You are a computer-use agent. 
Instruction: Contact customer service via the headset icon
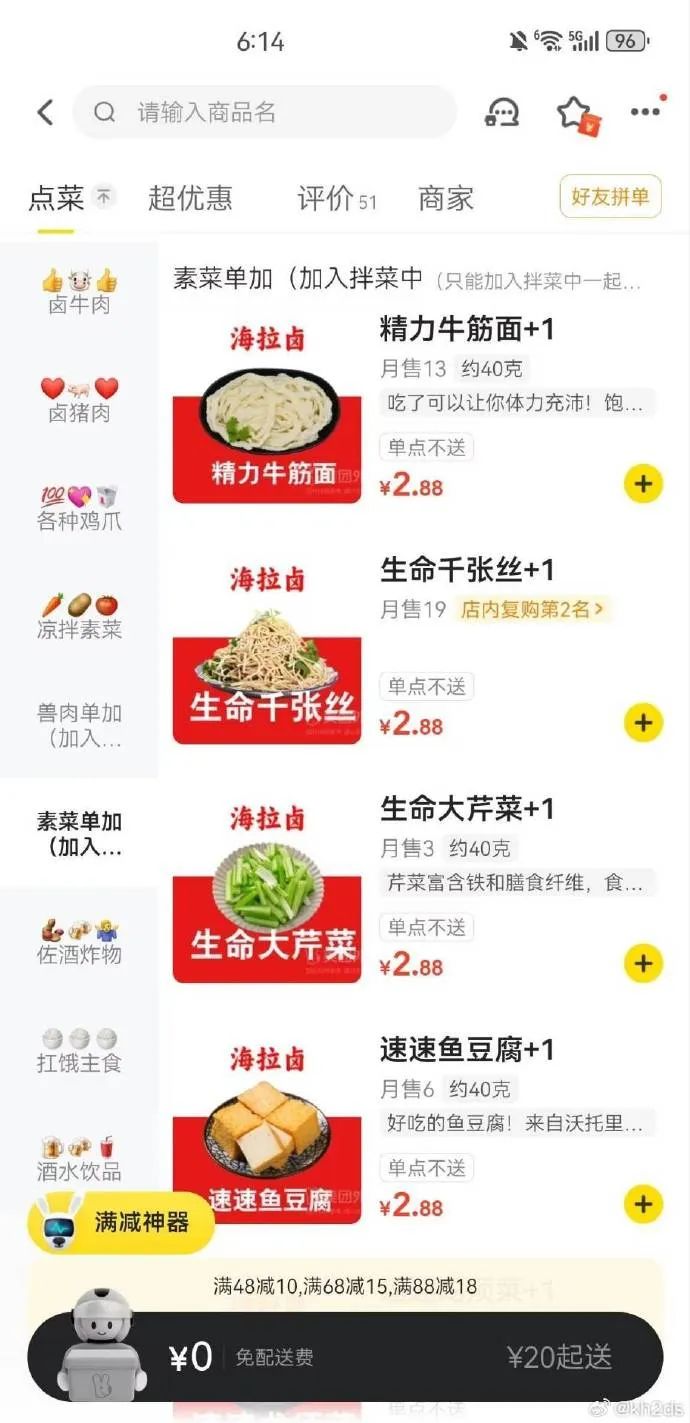502,112
